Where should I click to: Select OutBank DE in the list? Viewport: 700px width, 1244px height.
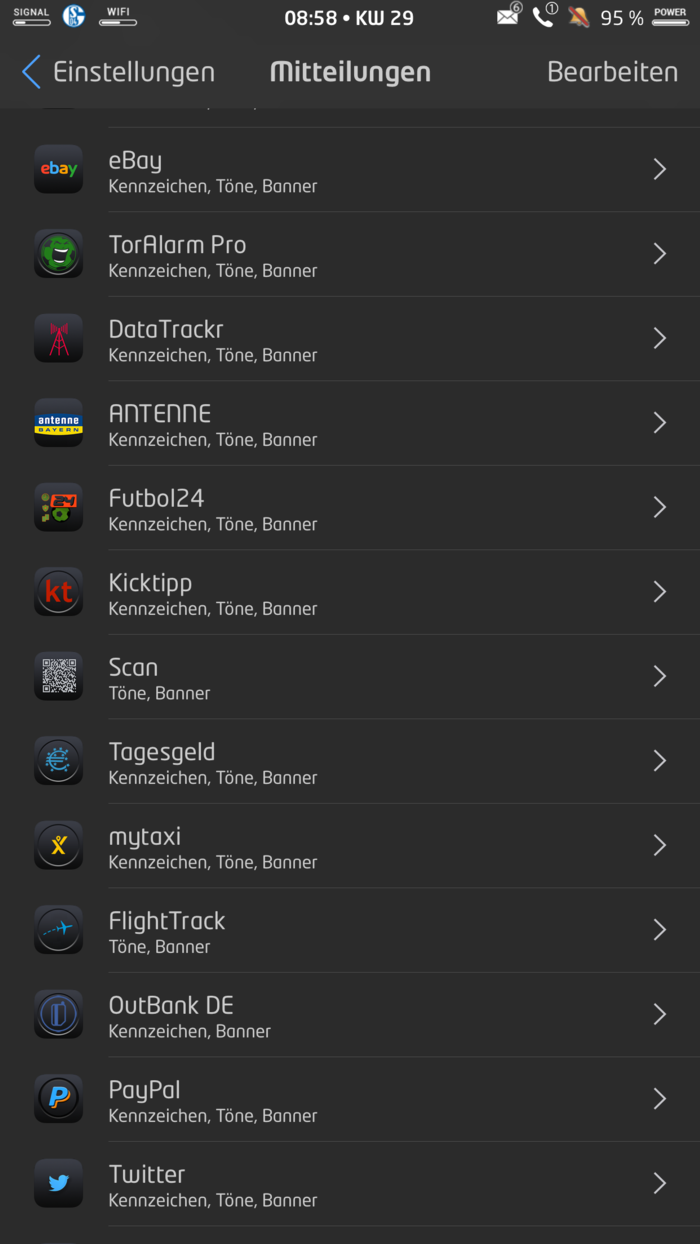click(350, 1015)
